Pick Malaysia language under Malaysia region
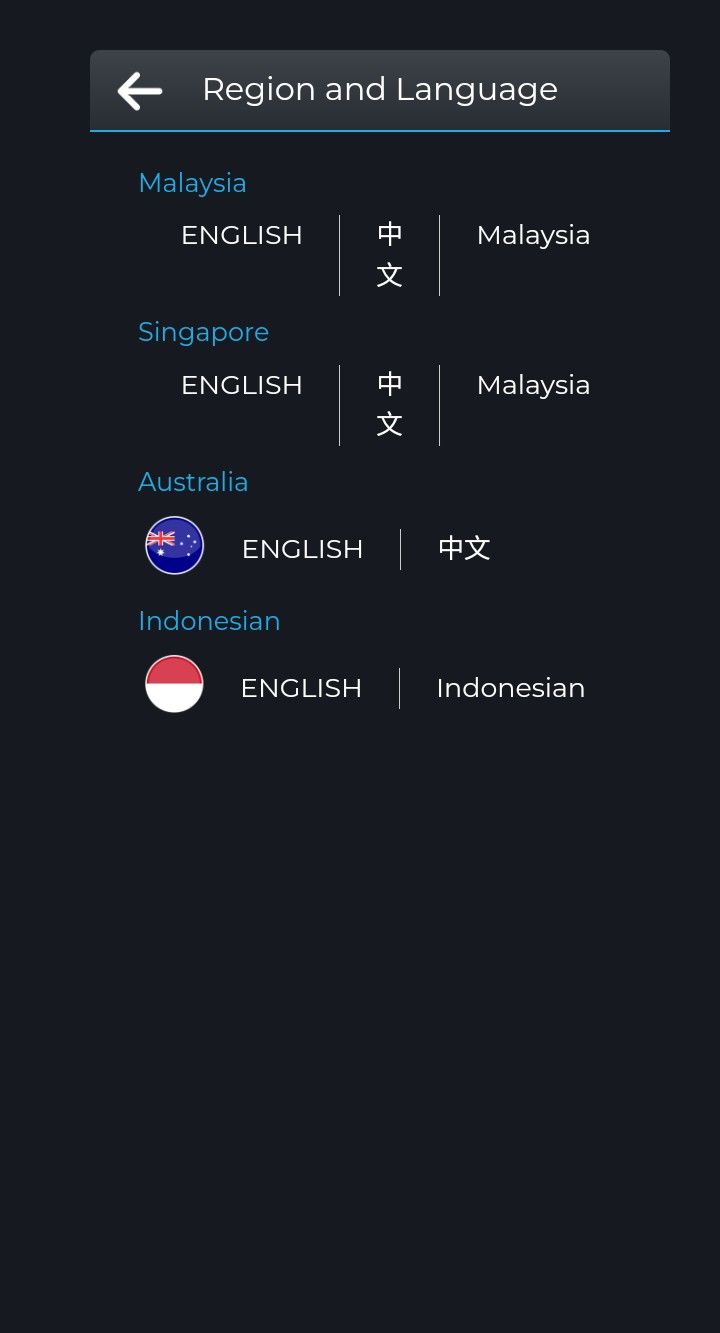The height and width of the screenshot is (1333, 720). (533, 236)
